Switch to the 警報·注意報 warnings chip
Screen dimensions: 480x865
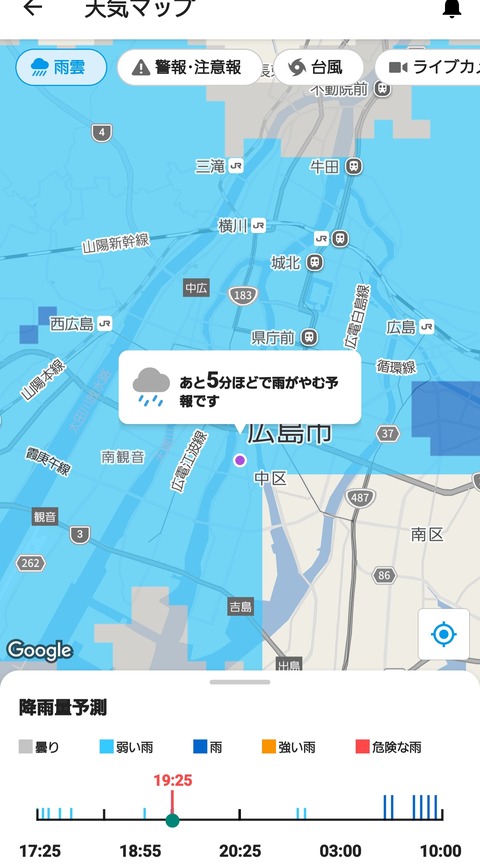coord(189,67)
